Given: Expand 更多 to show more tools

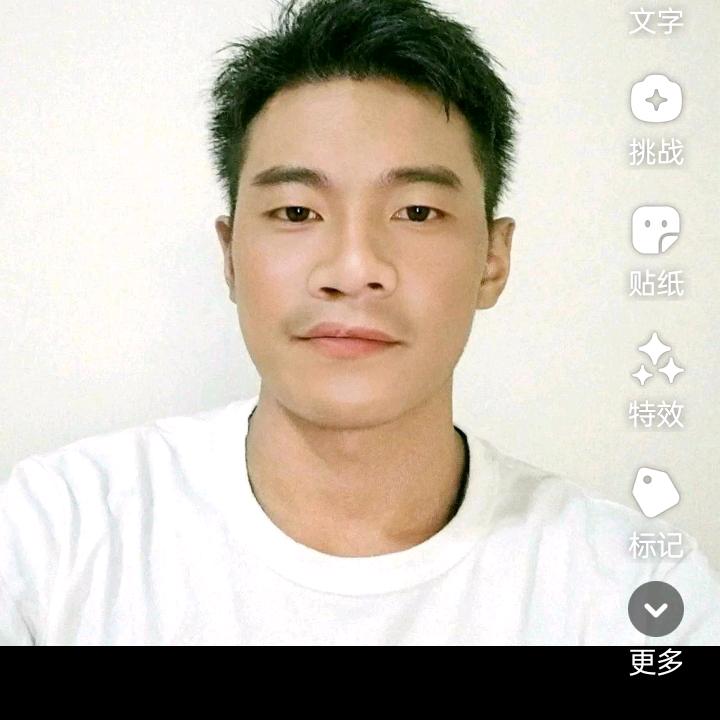Looking at the screenshot, I should [656, 609].
